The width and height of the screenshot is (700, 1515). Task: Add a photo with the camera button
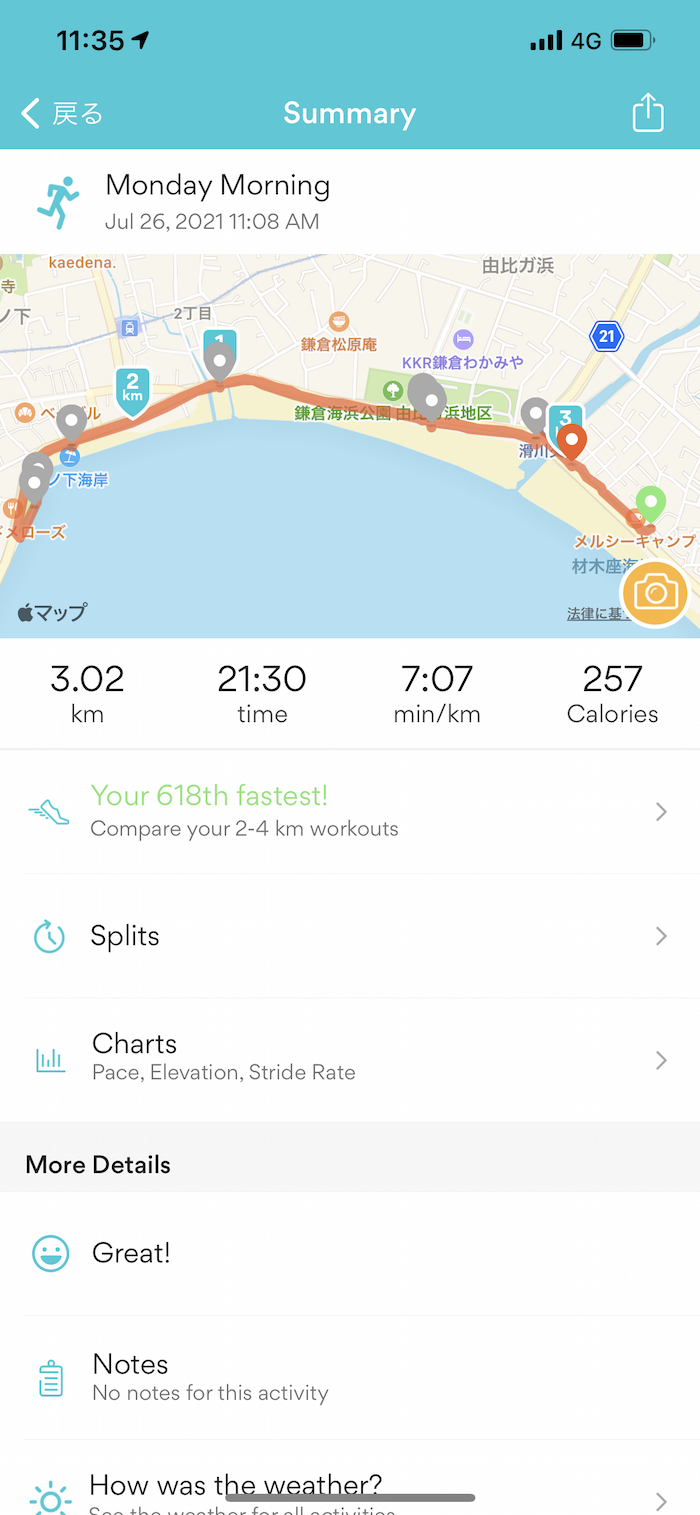pos(654,594)
